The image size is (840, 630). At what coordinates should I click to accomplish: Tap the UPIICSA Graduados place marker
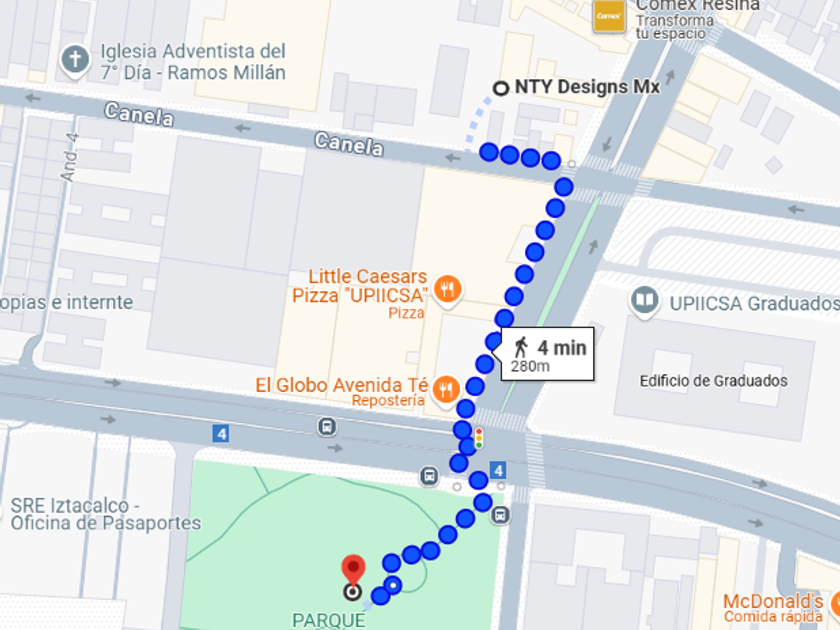tap(646, 300)
